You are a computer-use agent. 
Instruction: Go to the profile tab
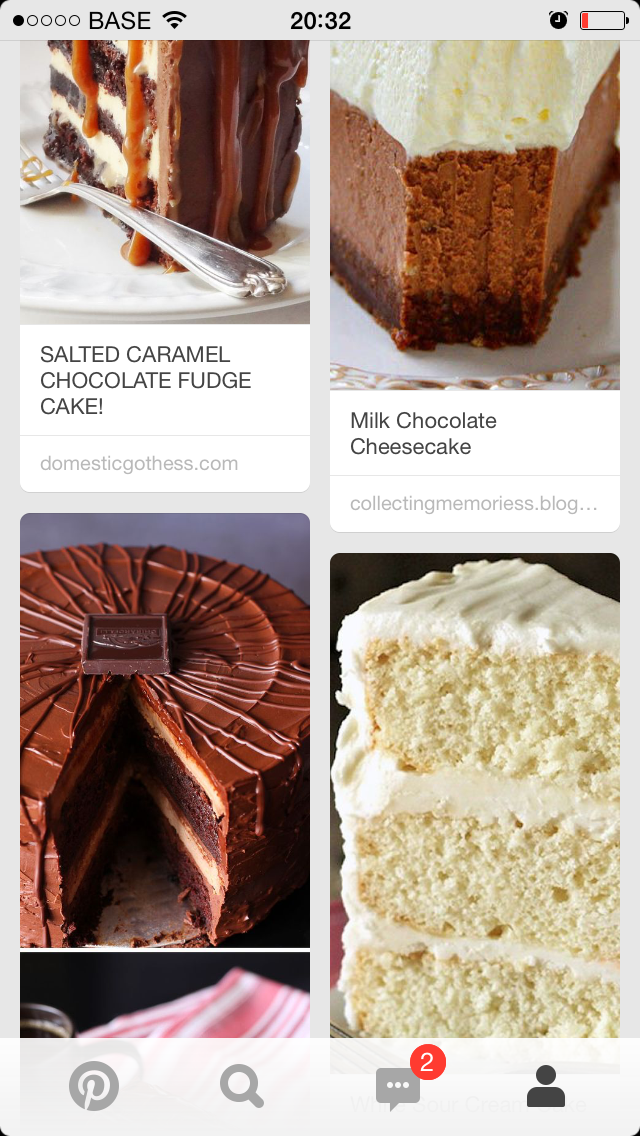[546, 1086]
